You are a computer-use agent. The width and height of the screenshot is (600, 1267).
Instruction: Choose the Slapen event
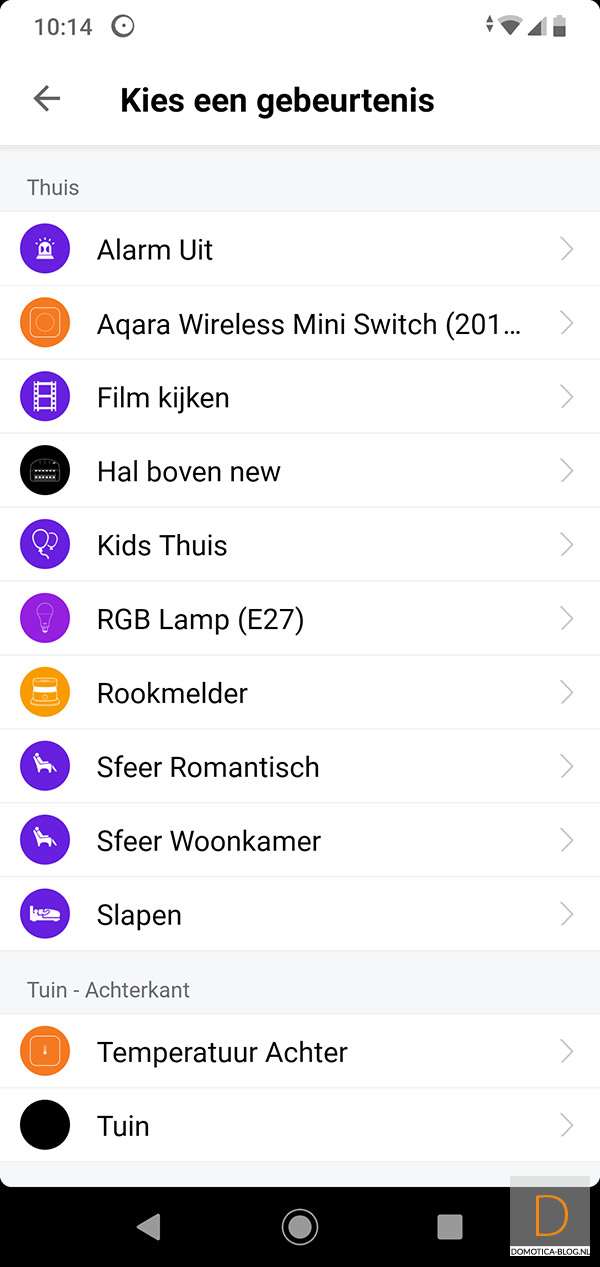point(300,915)
